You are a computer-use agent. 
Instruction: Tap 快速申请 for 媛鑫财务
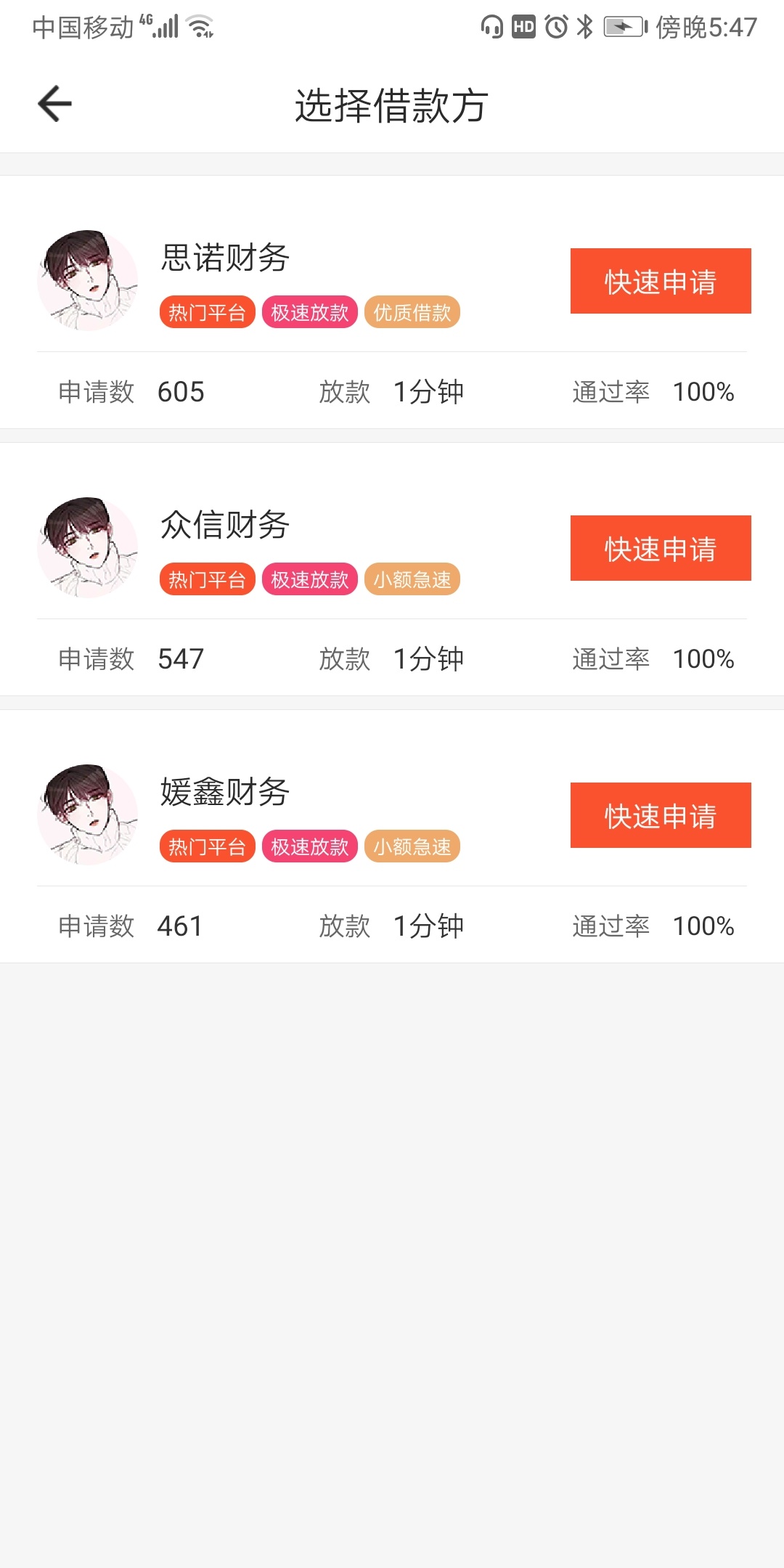661,815
